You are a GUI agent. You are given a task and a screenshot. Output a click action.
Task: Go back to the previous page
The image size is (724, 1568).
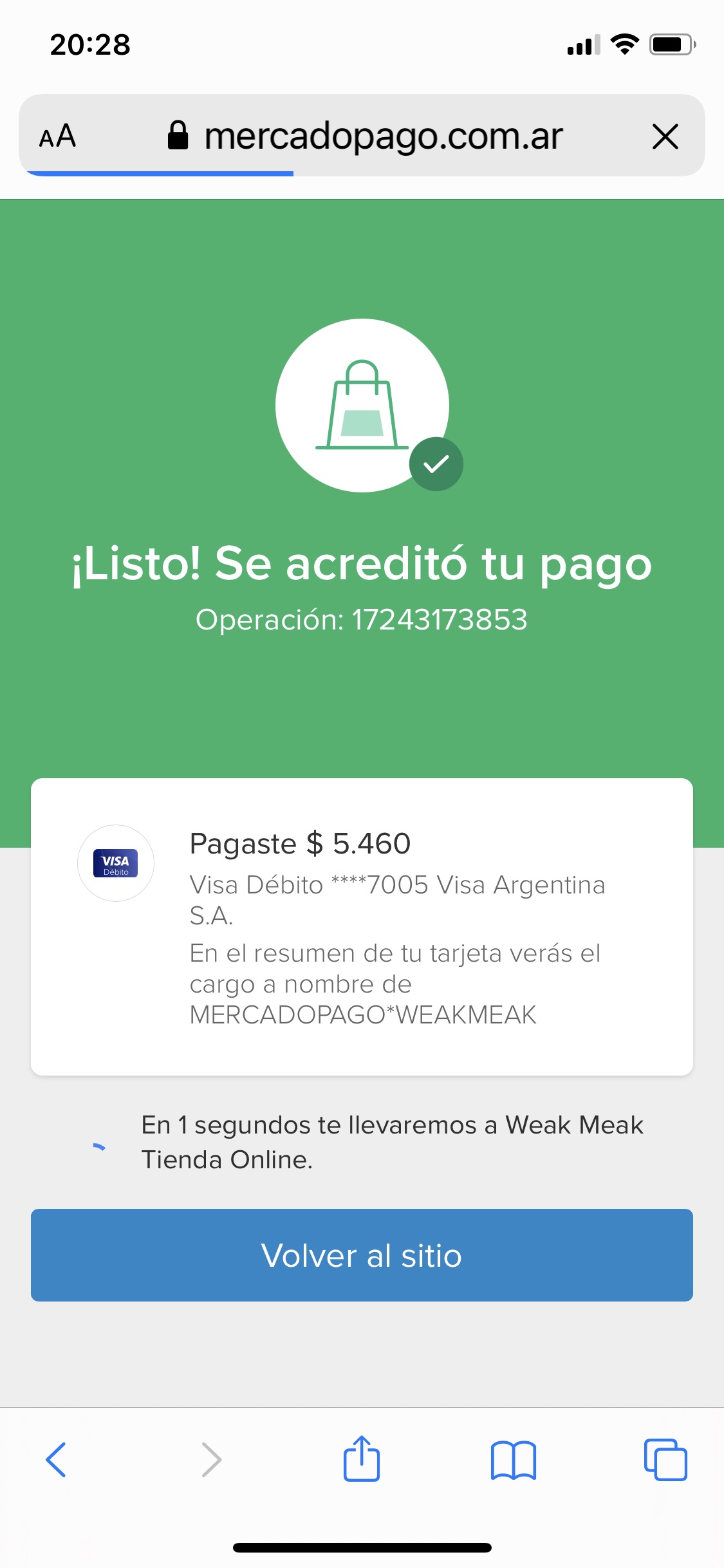tap(57, 1460)
